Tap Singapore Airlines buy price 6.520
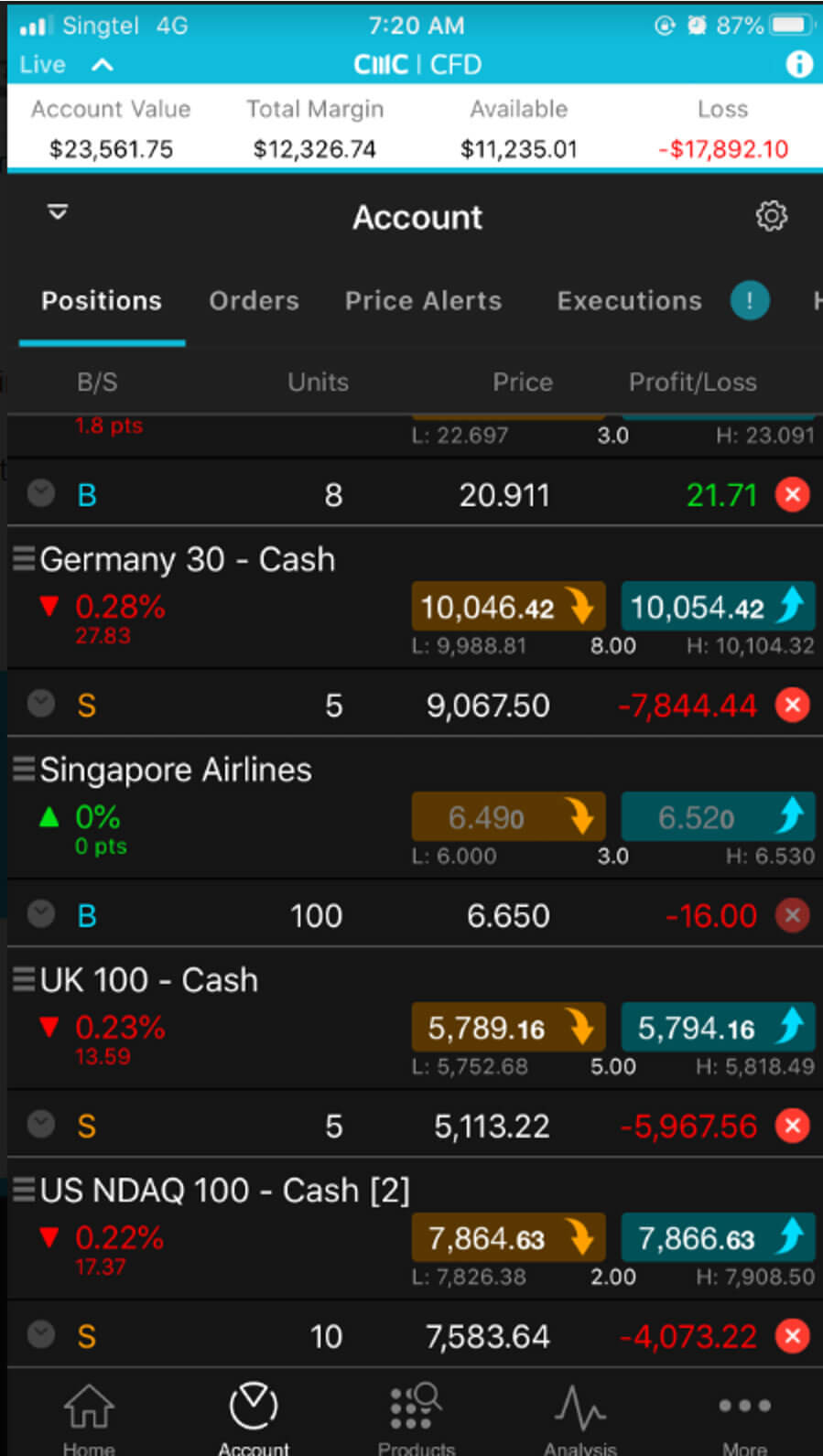The image size is (823, 1456). [x=718, y=816]
